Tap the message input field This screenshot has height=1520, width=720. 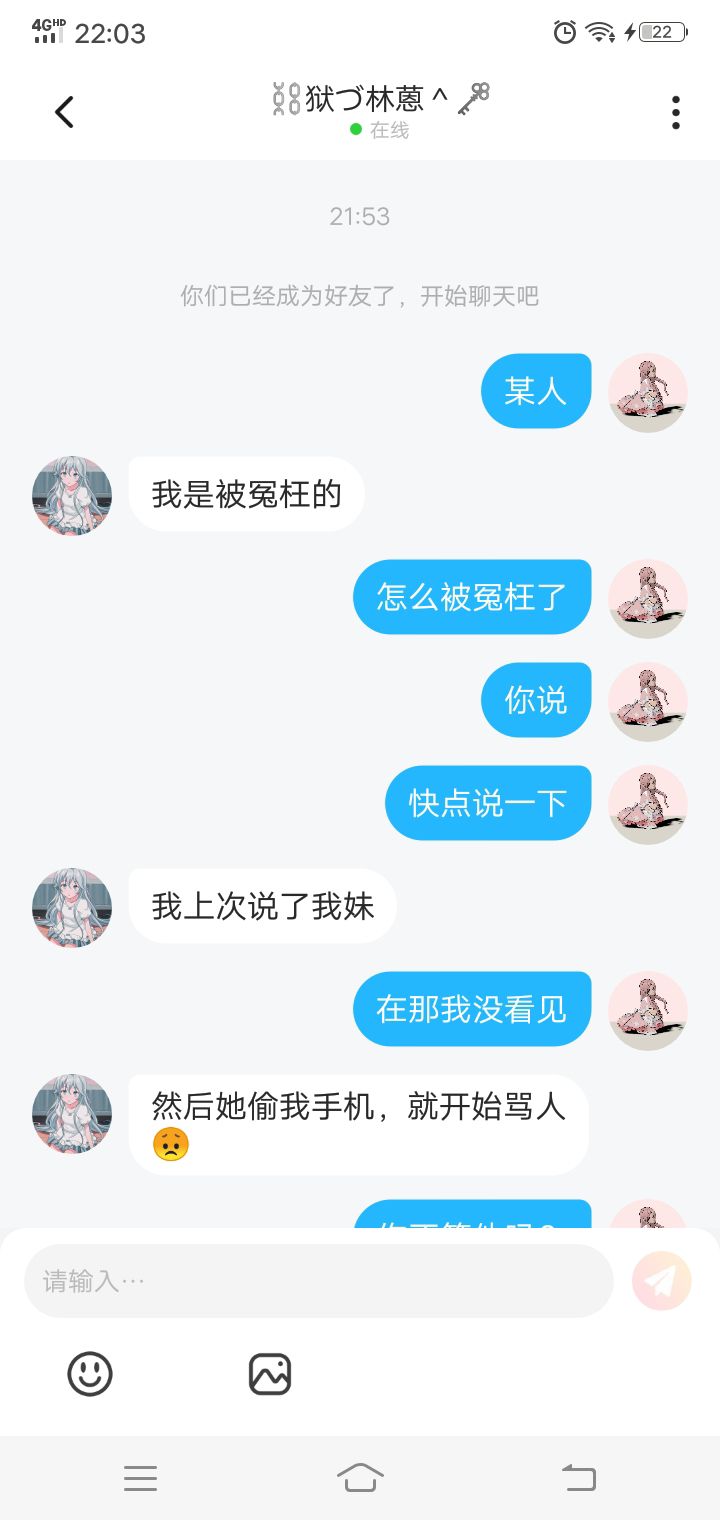(318, 1281)
